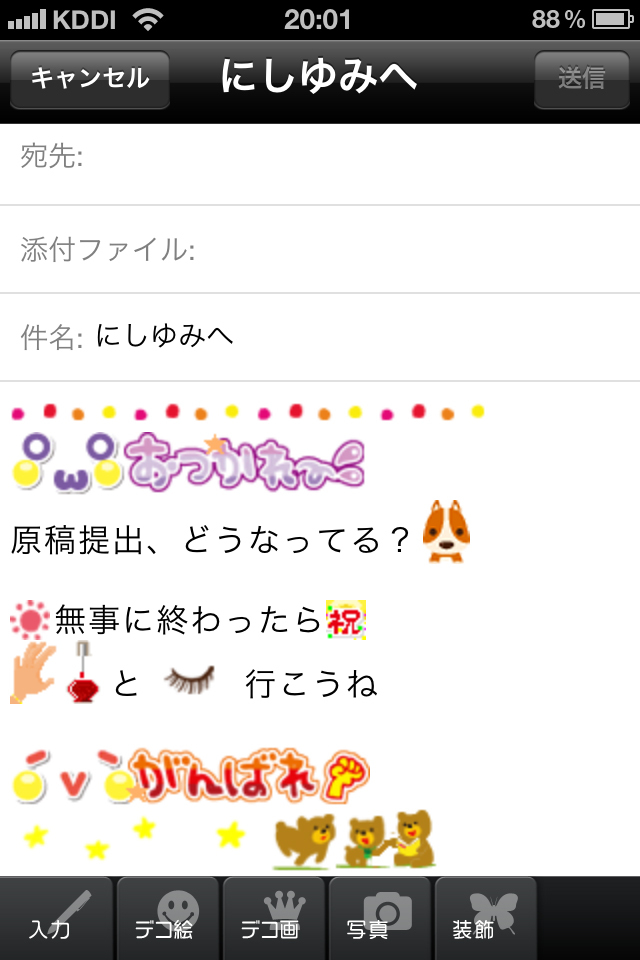Add a photo via 写真
This screenshot has width=640, height=960.
(x=379, y=918)
